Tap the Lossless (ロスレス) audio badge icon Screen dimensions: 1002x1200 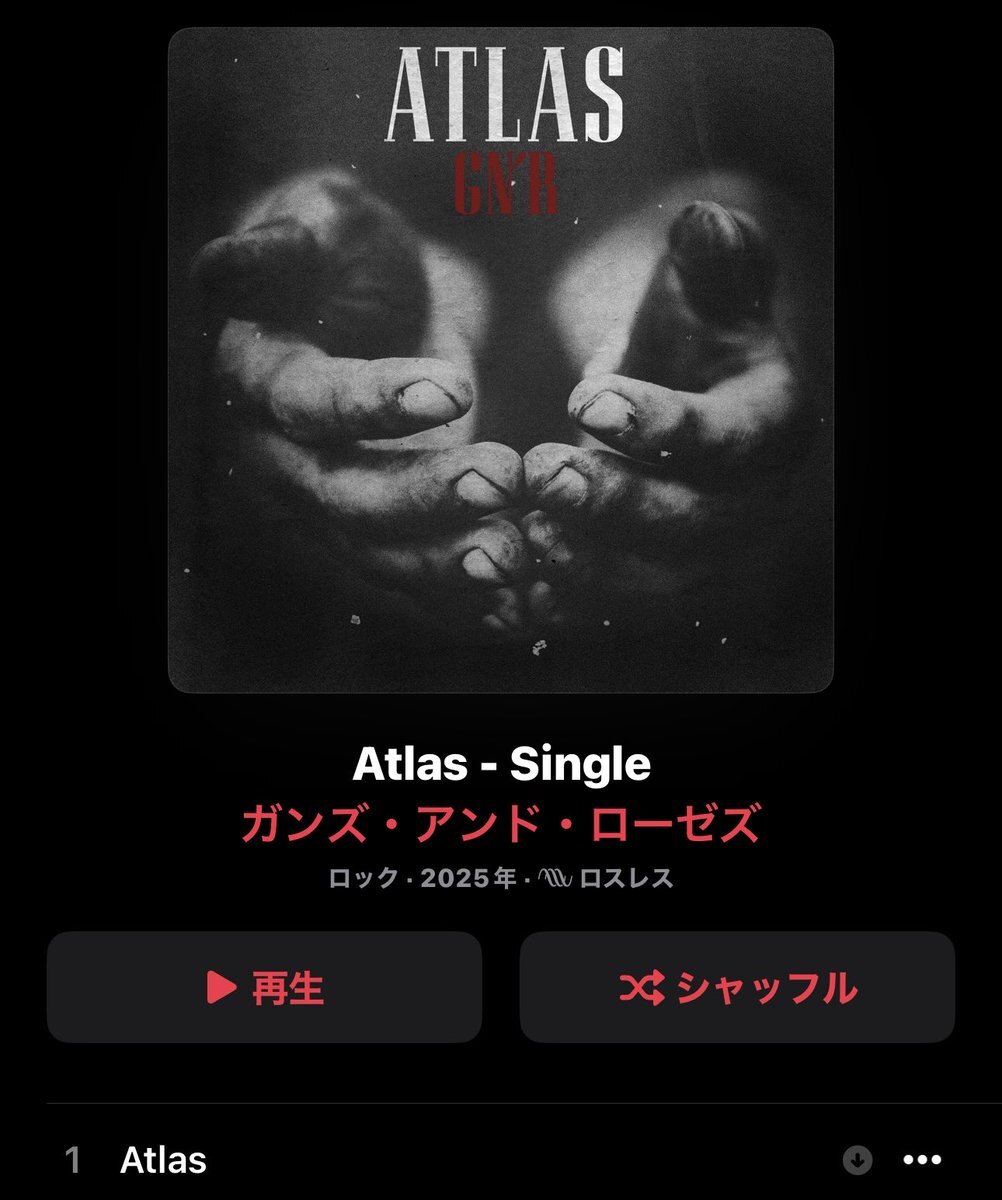556,879
